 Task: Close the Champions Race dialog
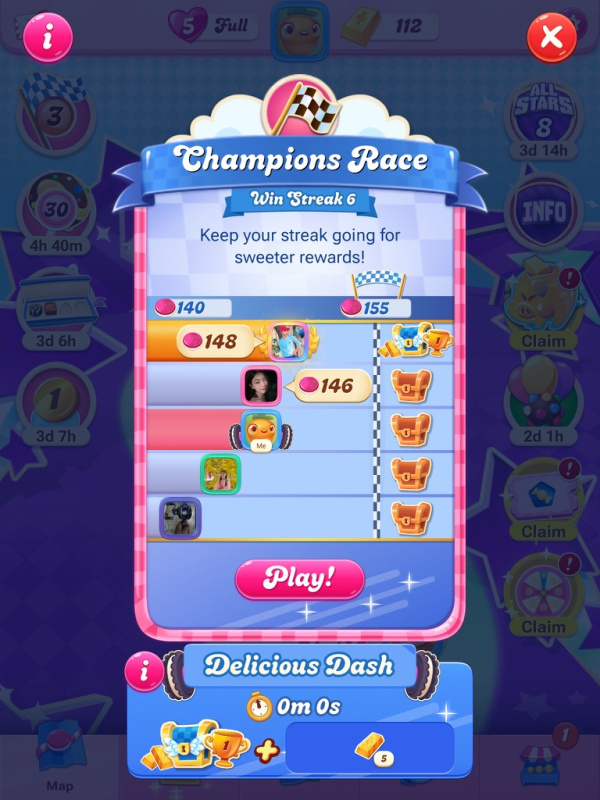552,39
